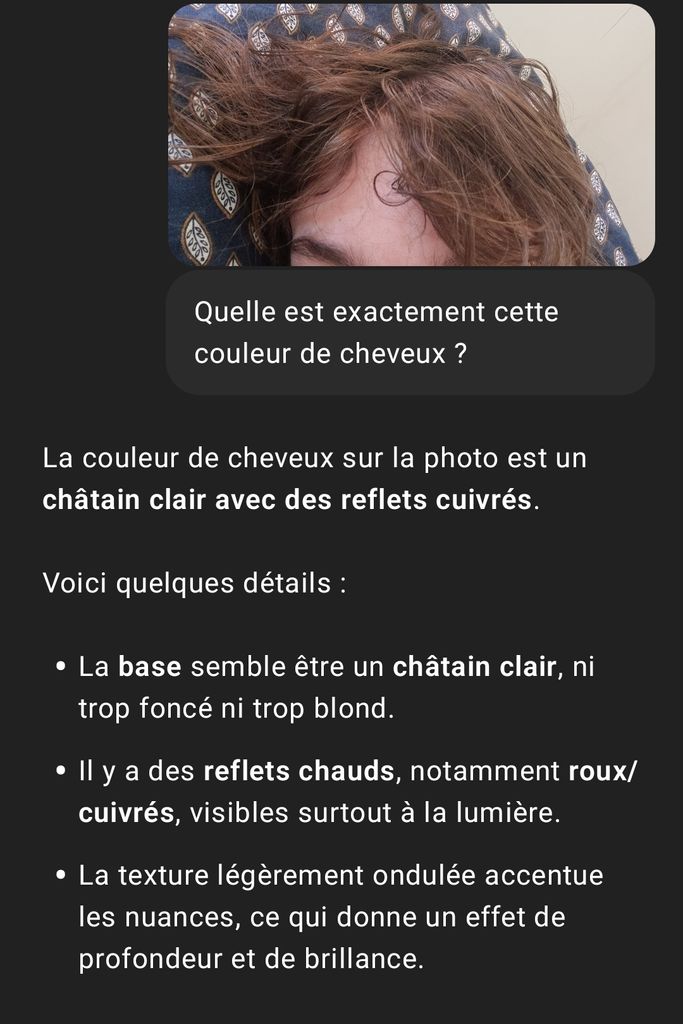This screenshot has width=683, height=1024.
Task: Open the attached hair photo
Action: (x=411, y=135)
